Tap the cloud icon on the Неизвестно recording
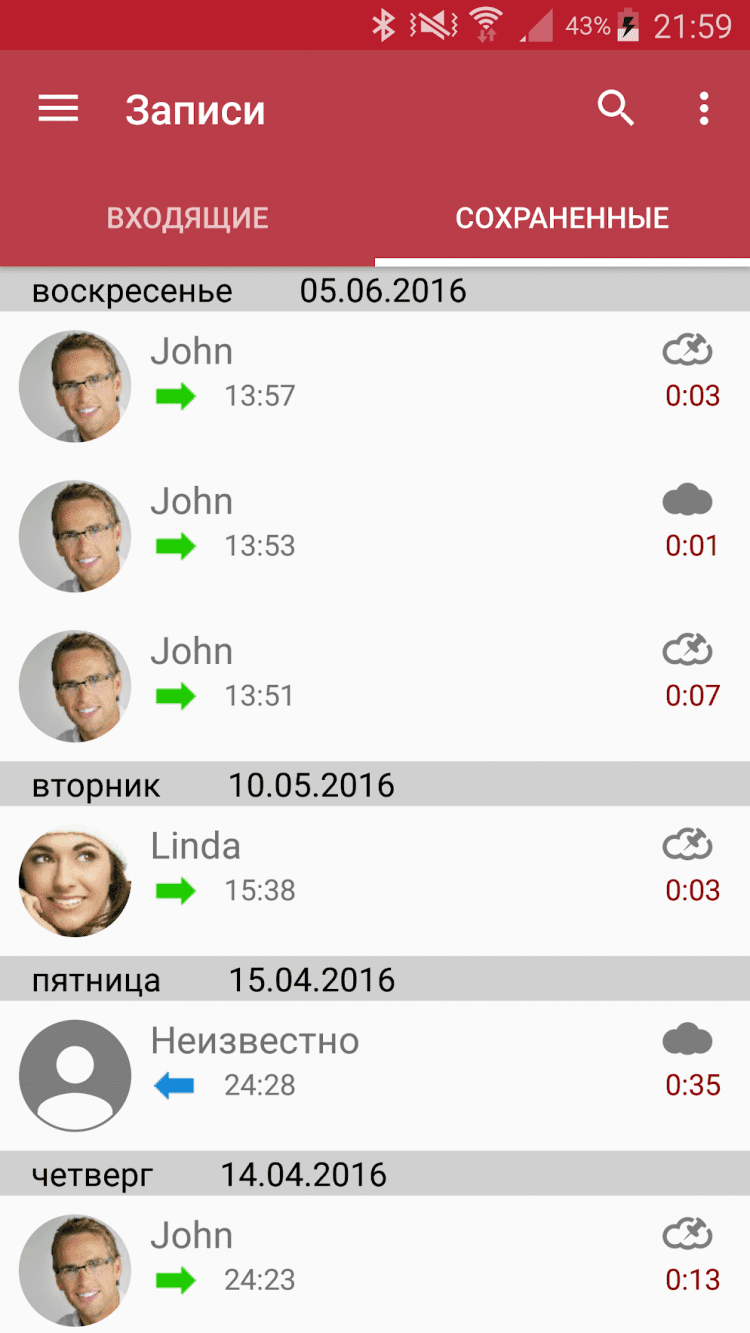750x1333 pixels. coord(688,1040)
